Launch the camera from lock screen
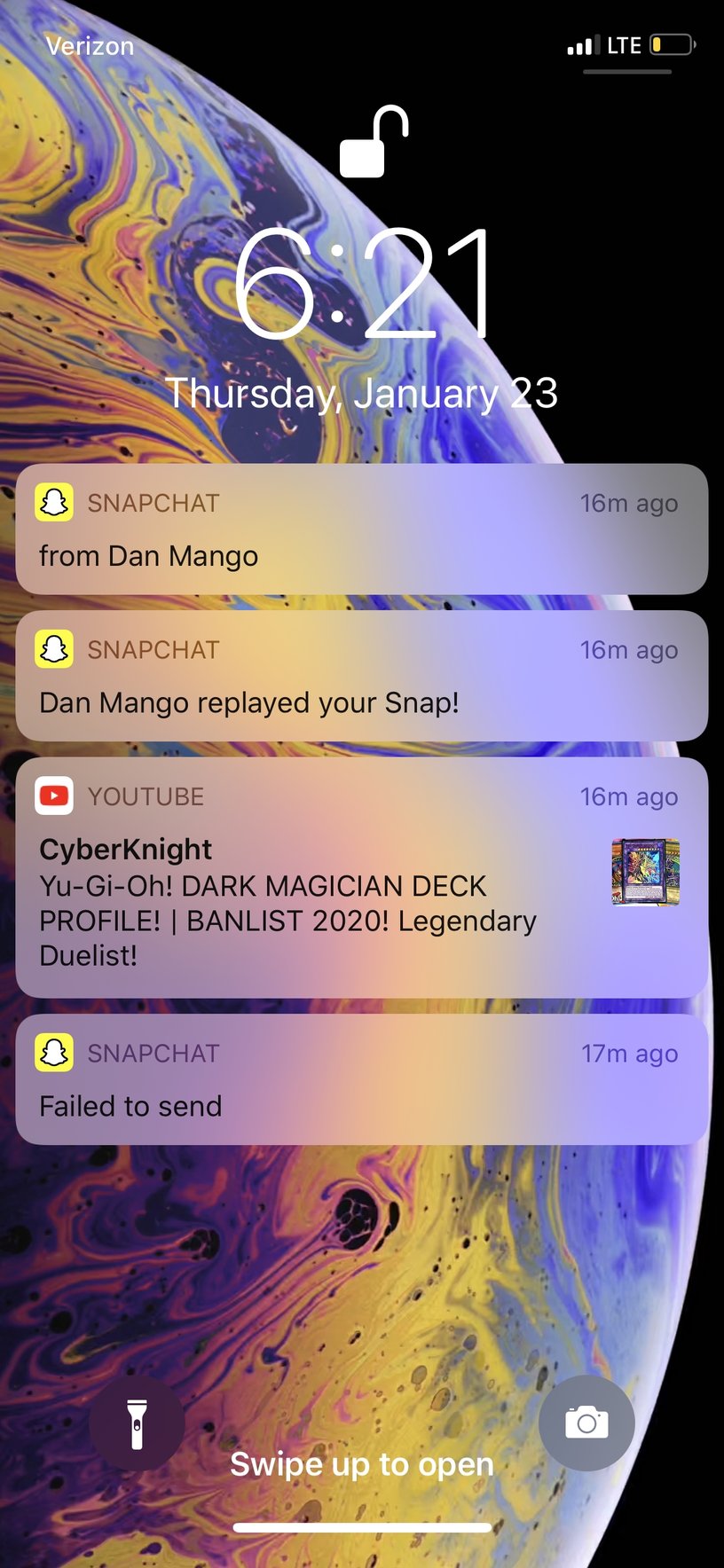Screen dimensions: 724x1568 pos(586,1423)
